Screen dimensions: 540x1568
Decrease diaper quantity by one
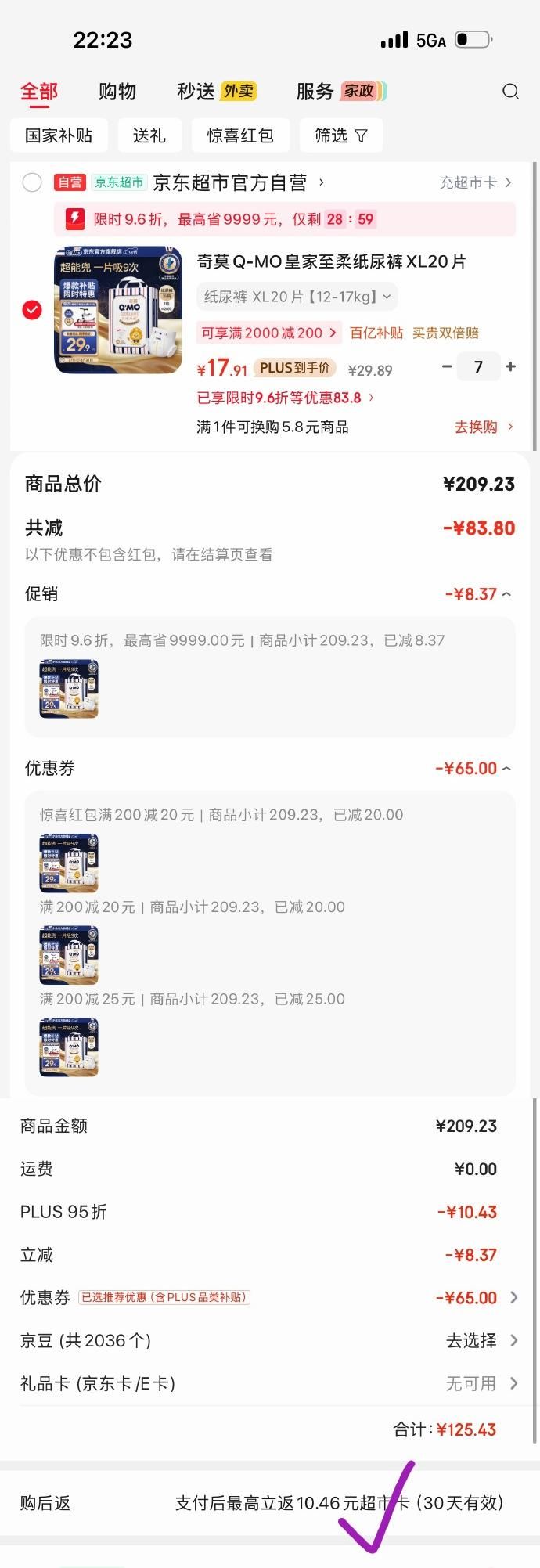[447, 366]
